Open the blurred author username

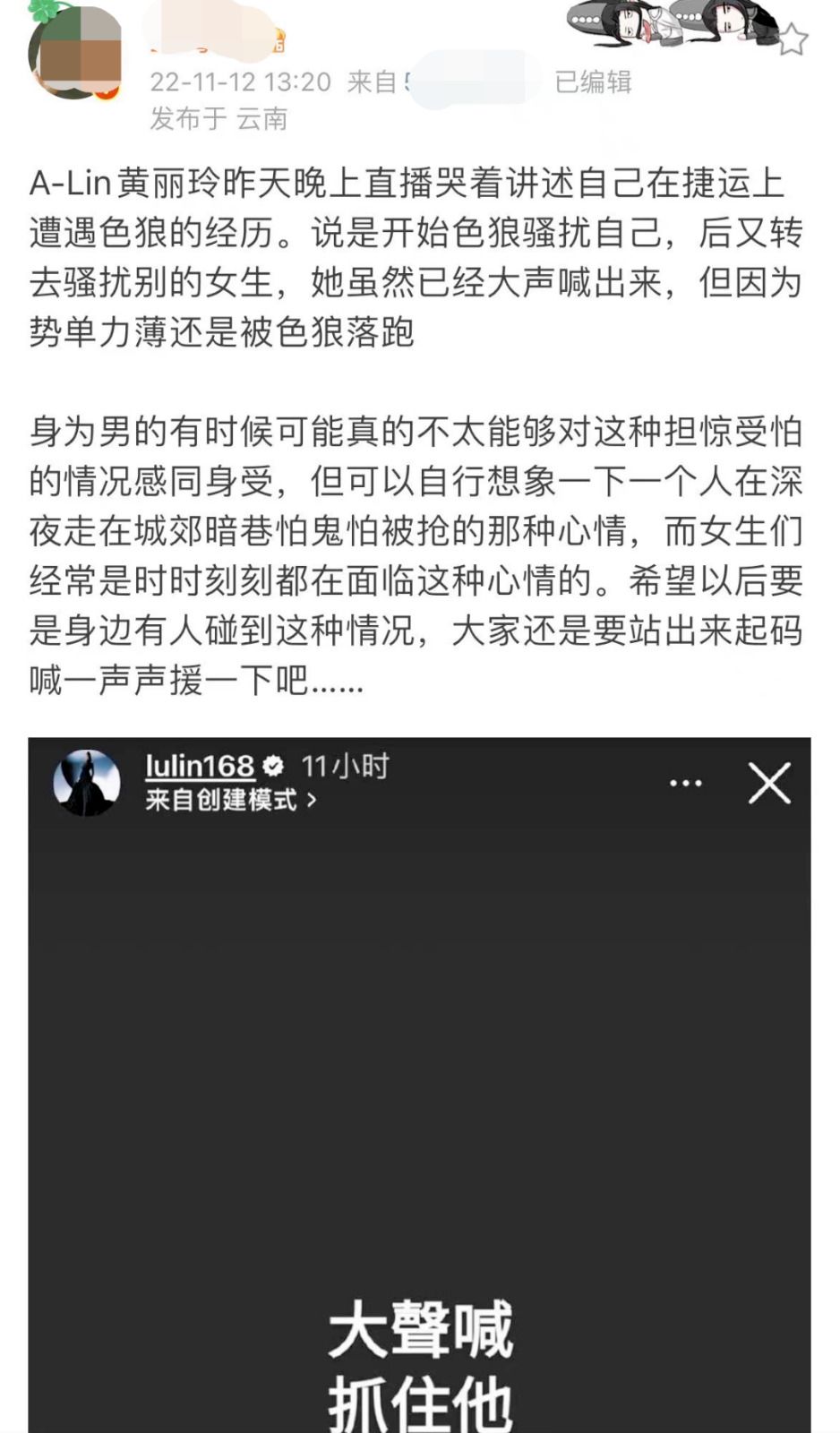[x=215, y=31]
